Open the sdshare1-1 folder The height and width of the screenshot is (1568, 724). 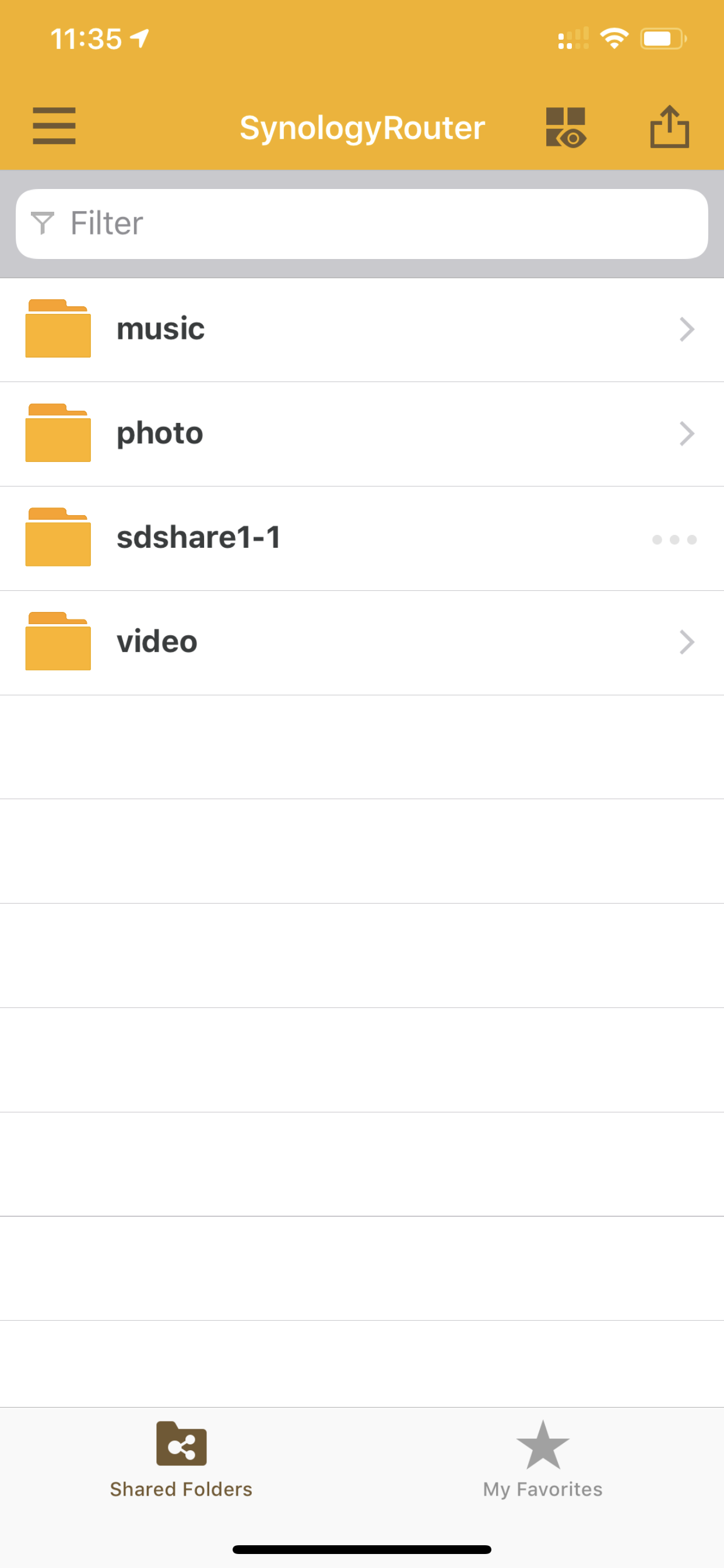(x=304, y=538)
